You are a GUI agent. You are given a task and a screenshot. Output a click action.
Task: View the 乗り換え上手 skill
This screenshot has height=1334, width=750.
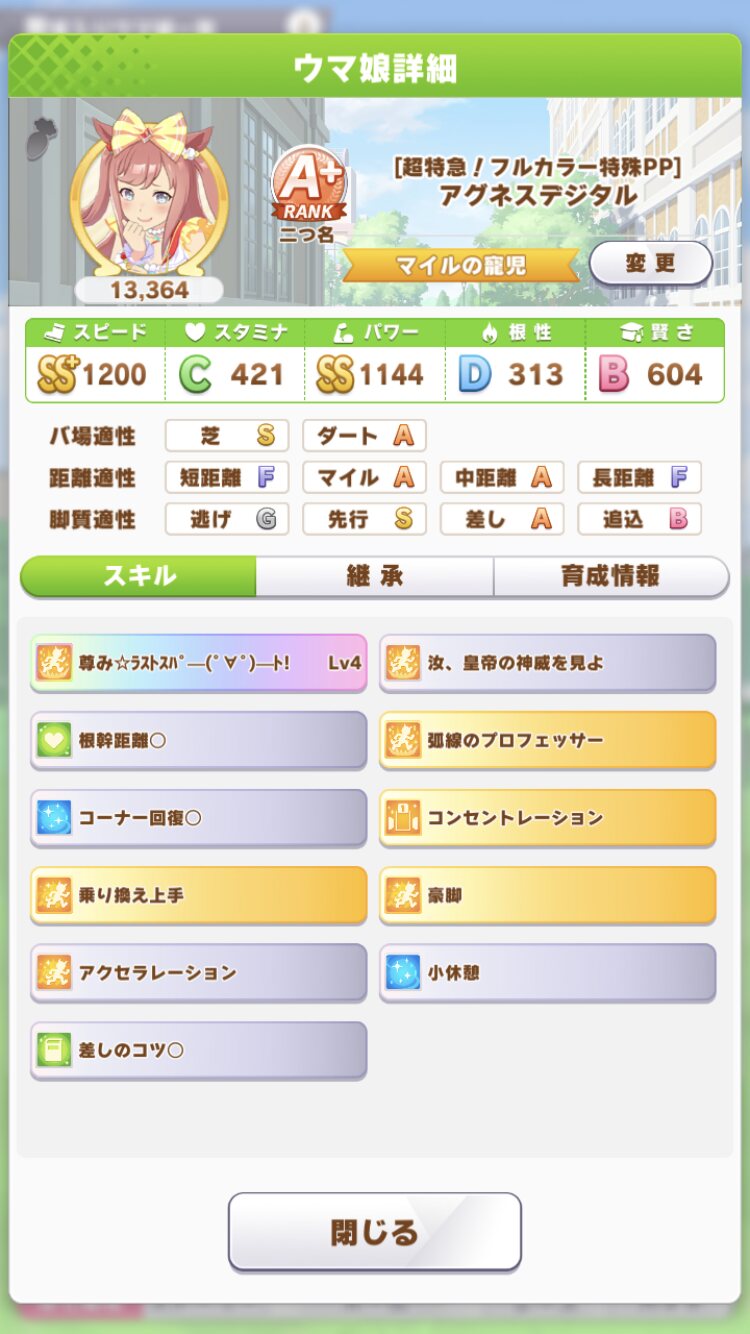[198, 894]
